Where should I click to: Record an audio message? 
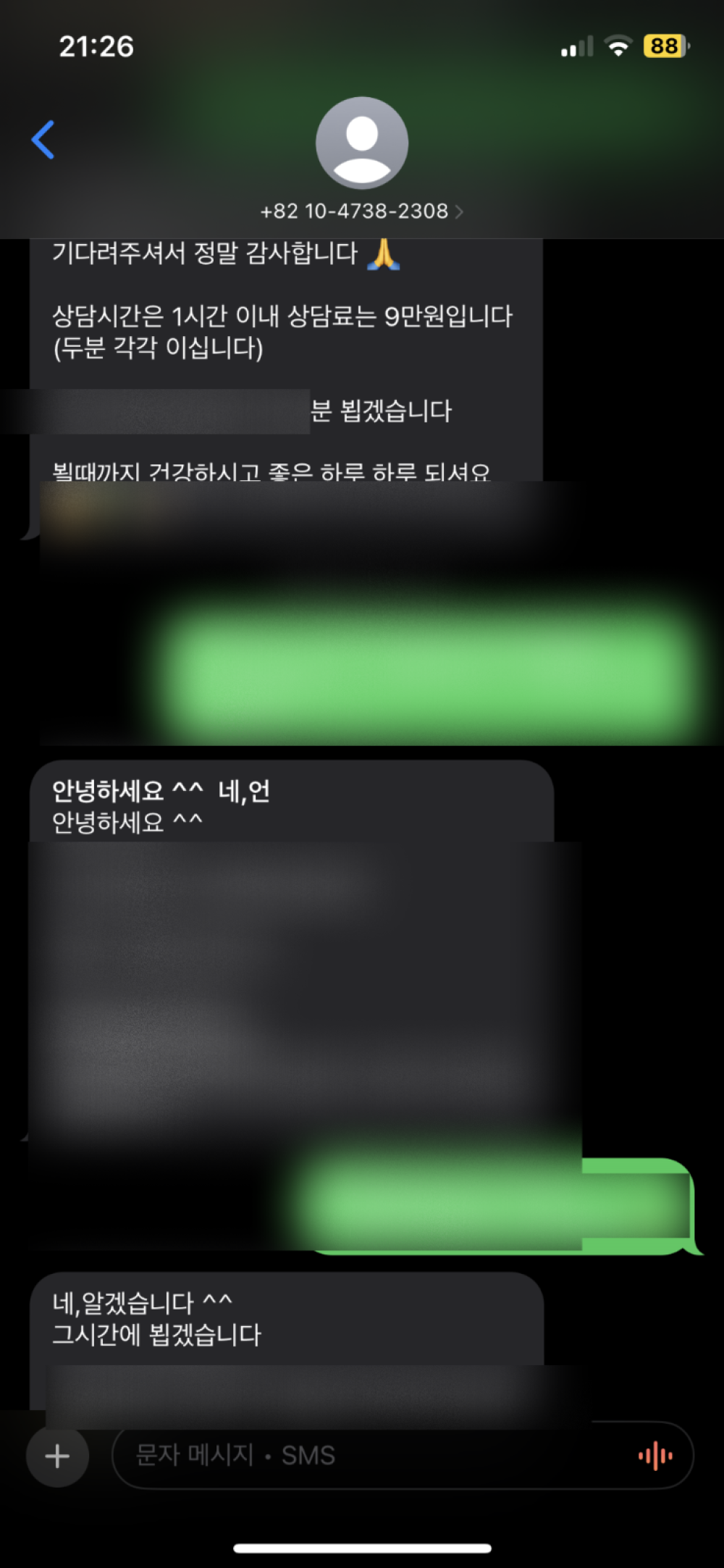tap(655, 1455)
